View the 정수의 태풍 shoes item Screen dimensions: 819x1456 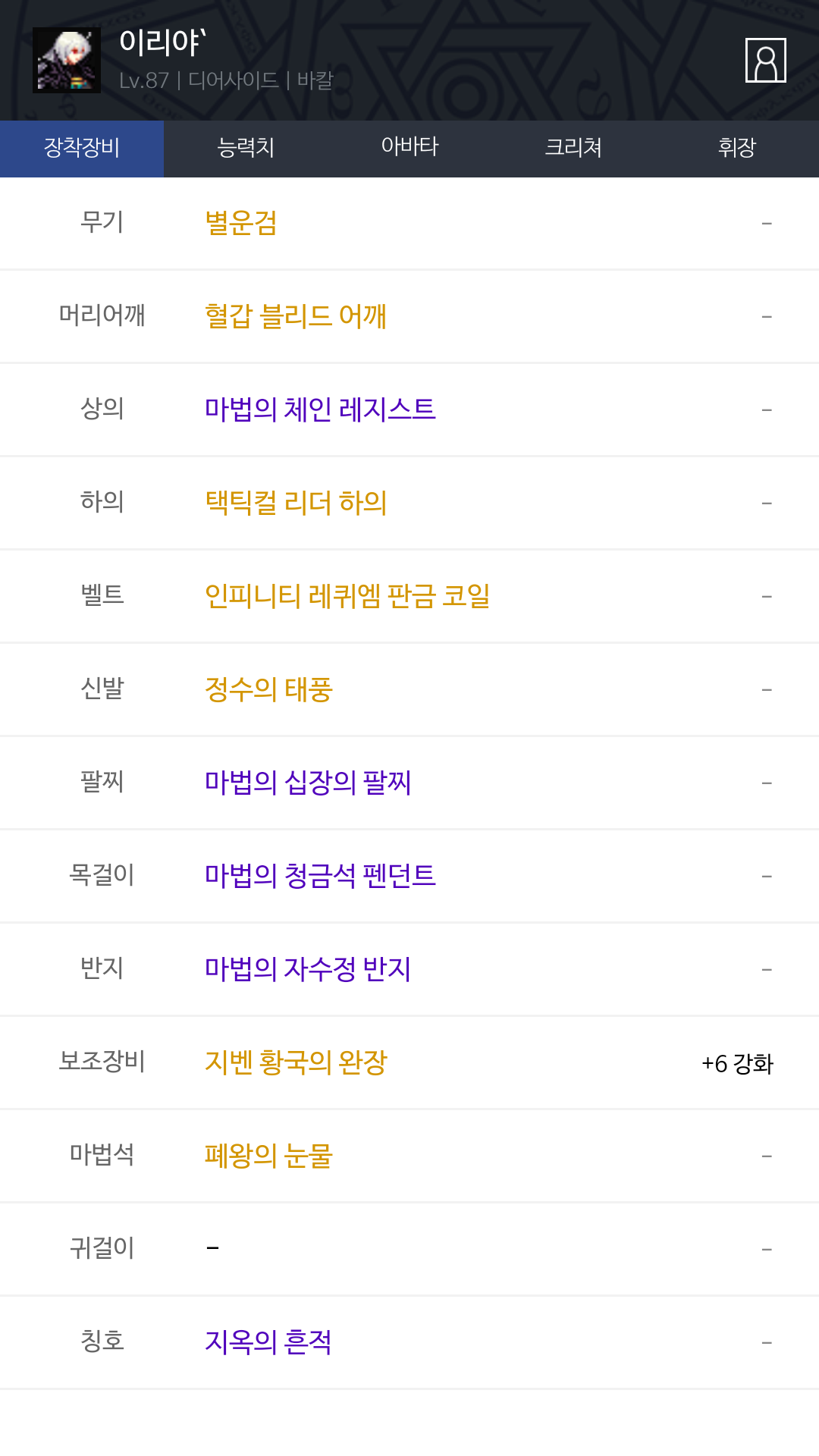pos(268,689)
